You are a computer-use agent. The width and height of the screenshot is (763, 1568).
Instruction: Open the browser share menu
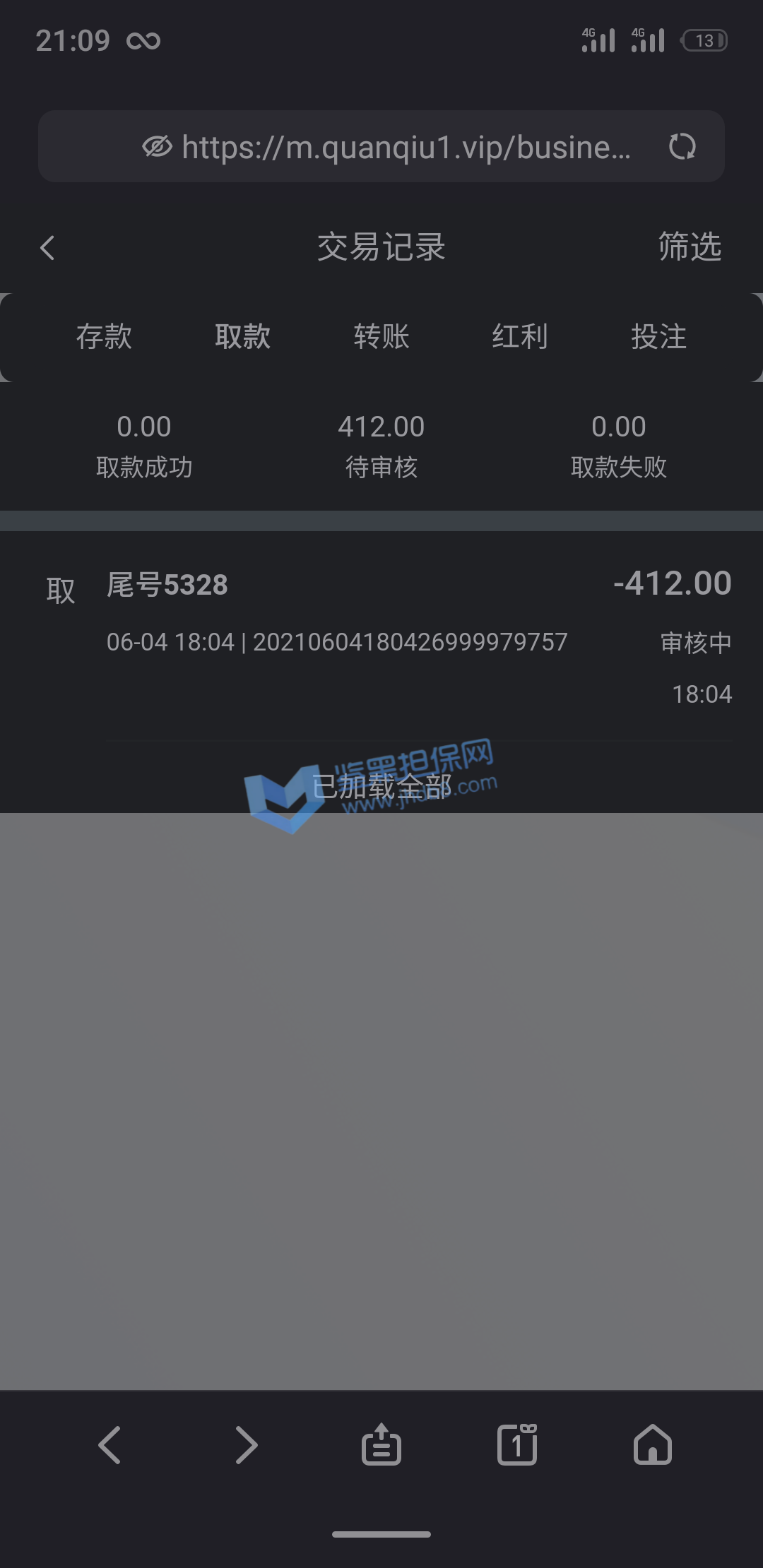381,1445
